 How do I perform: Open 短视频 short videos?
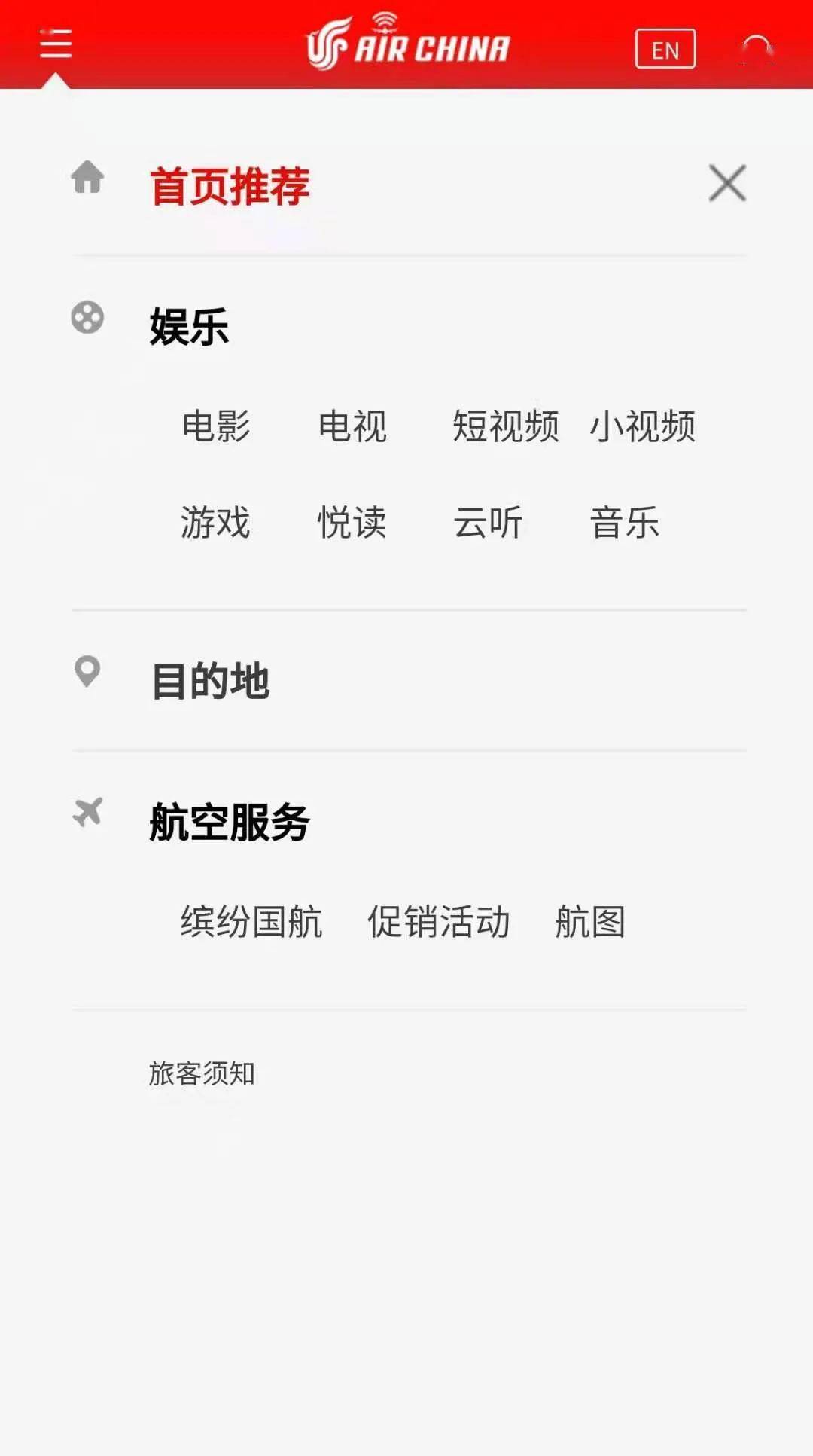pos(505,425)
